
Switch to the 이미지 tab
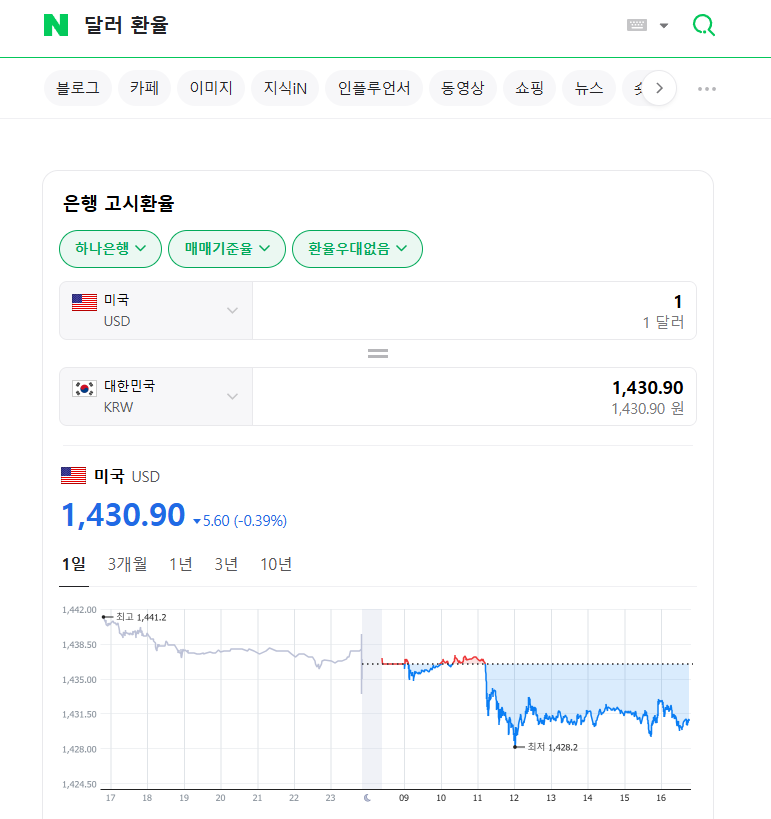[210, 88]
